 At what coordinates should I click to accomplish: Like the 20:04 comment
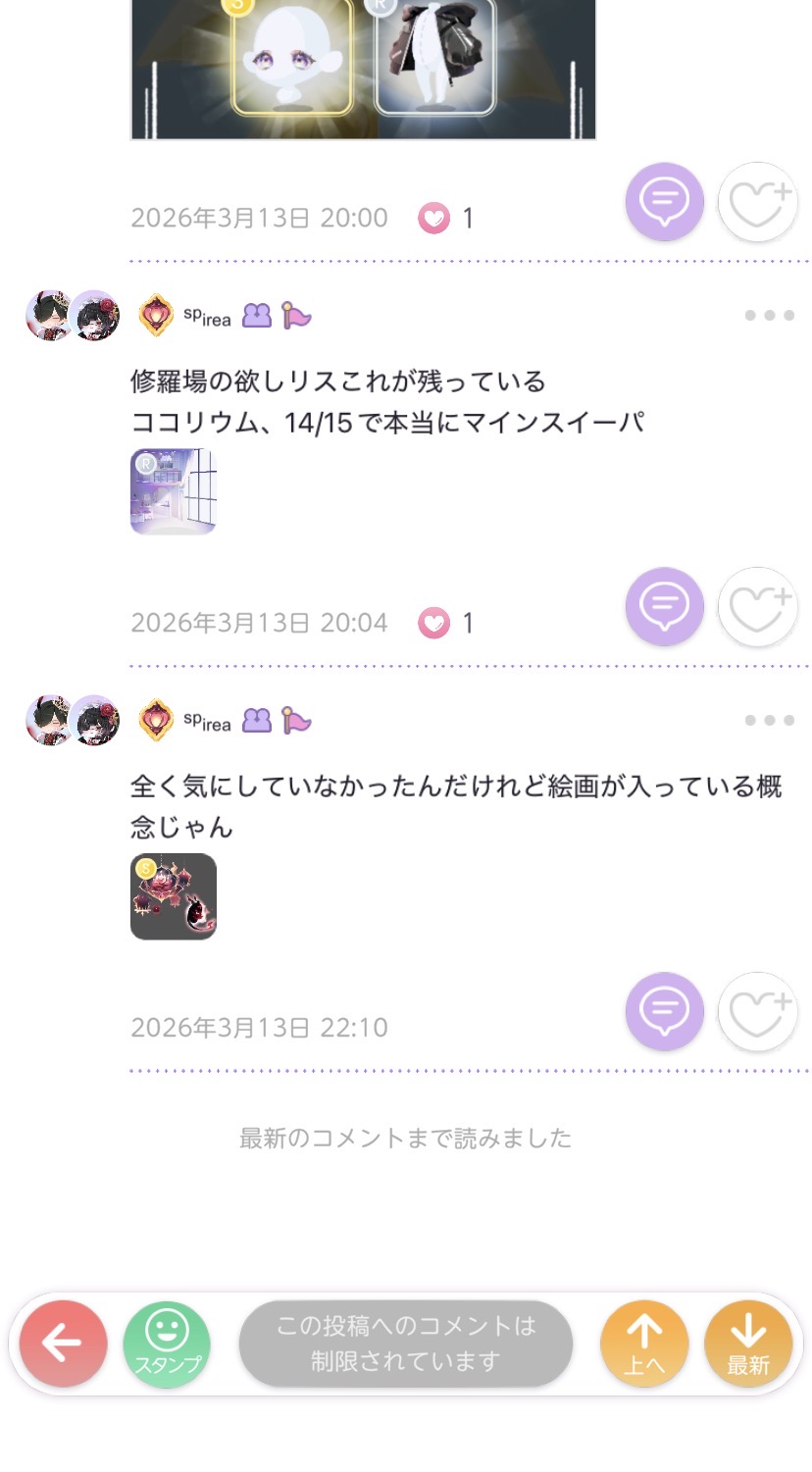click(x=757, y=606)
